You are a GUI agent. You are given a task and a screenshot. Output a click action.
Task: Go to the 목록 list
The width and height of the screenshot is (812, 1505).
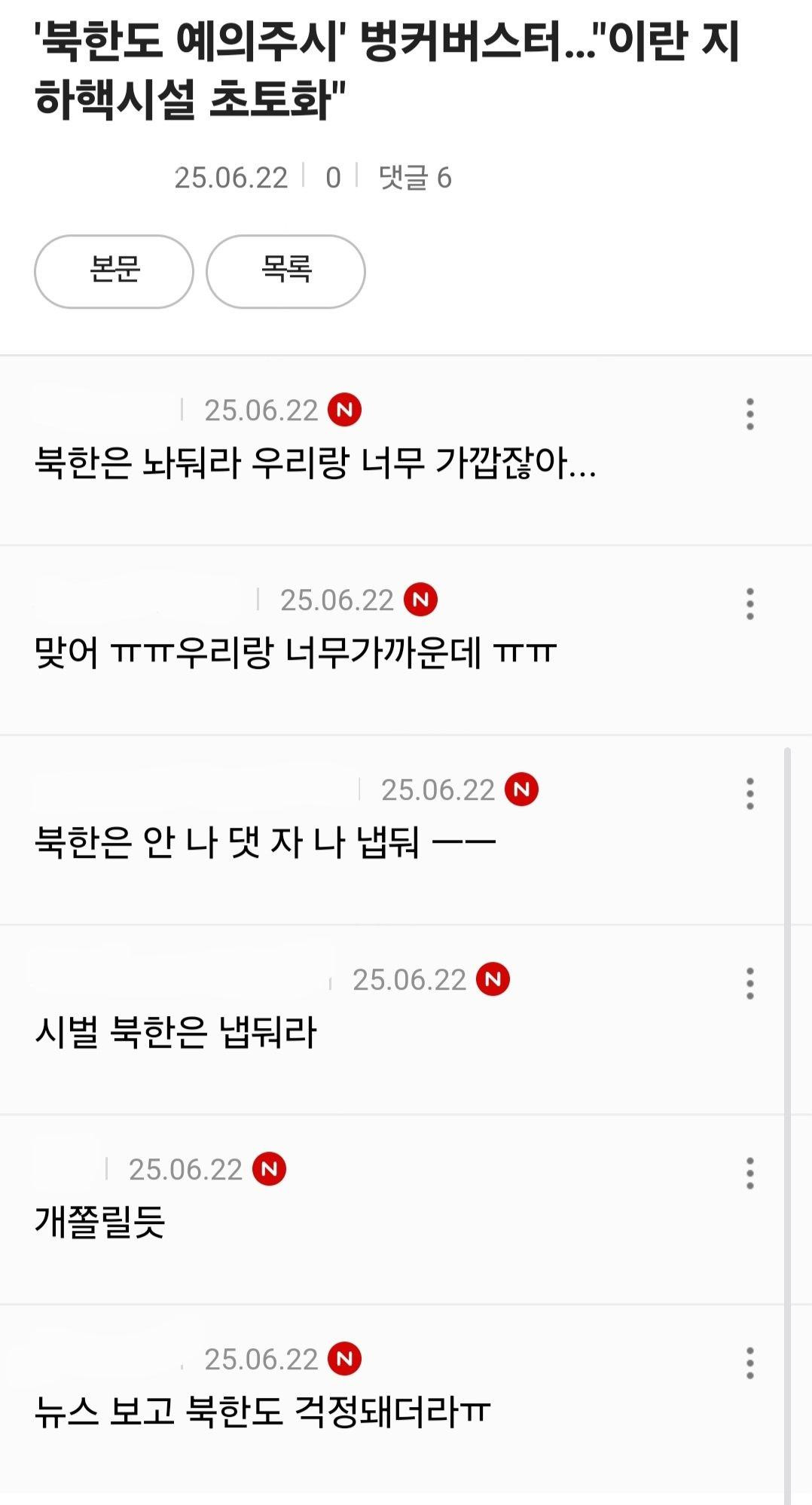285,271
